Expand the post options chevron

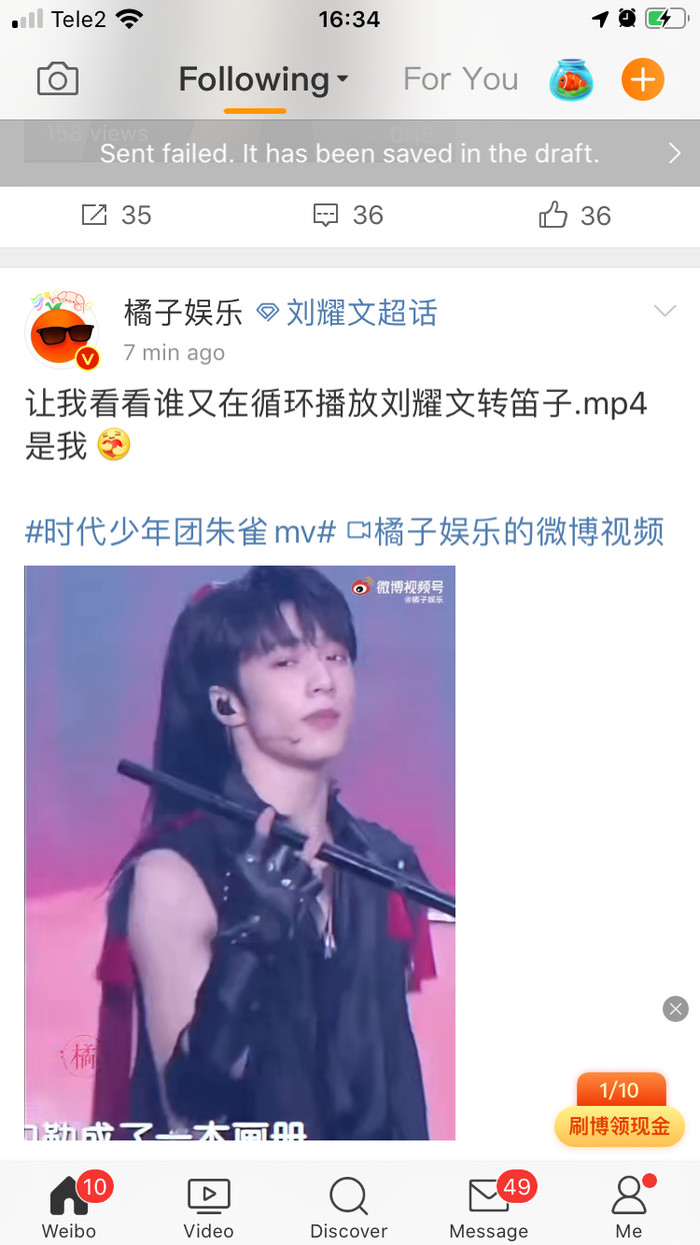(665, 312)
